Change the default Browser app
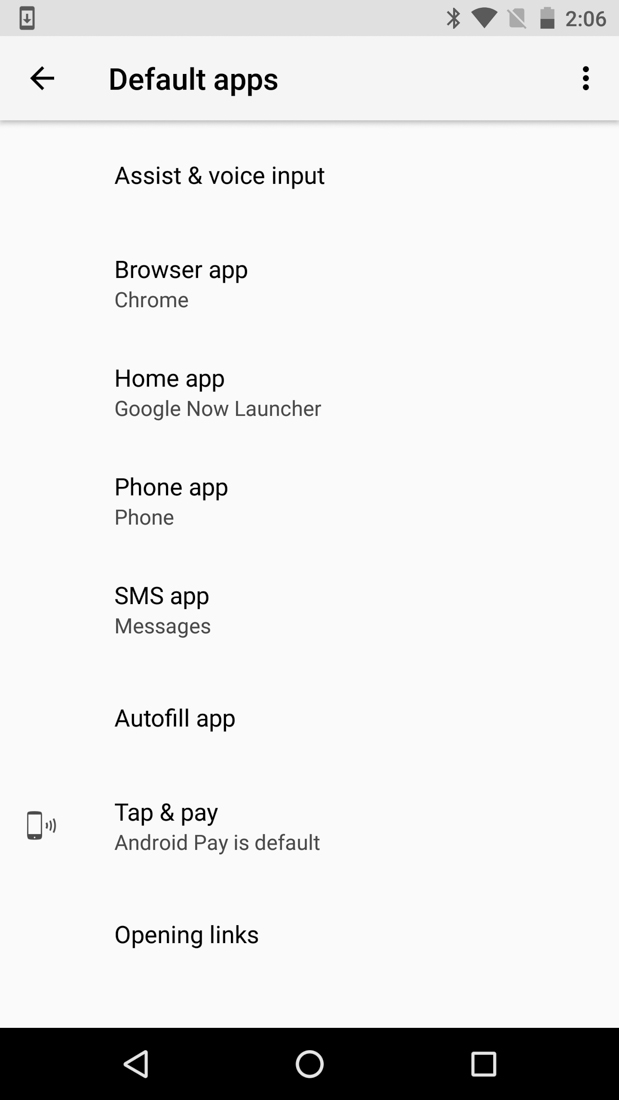This screenshot has height=1100, width=619. click(181, 283)
